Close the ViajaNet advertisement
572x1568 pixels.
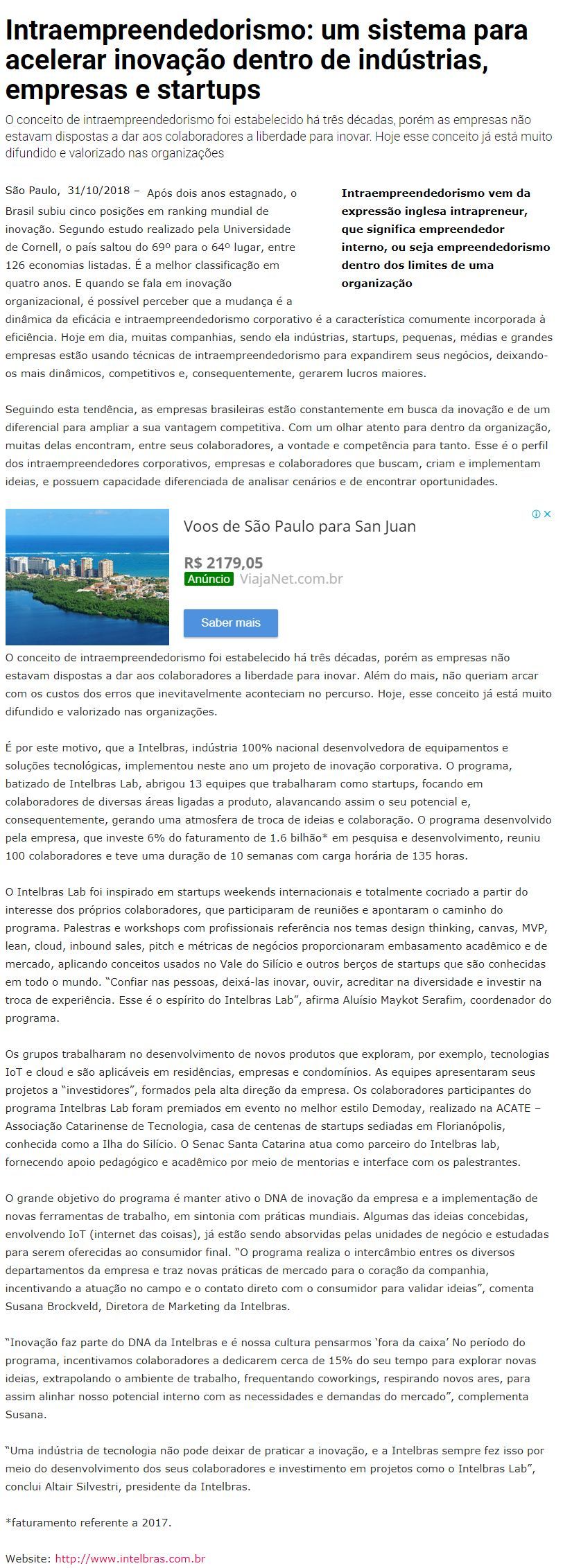click(x=547, y=514)
